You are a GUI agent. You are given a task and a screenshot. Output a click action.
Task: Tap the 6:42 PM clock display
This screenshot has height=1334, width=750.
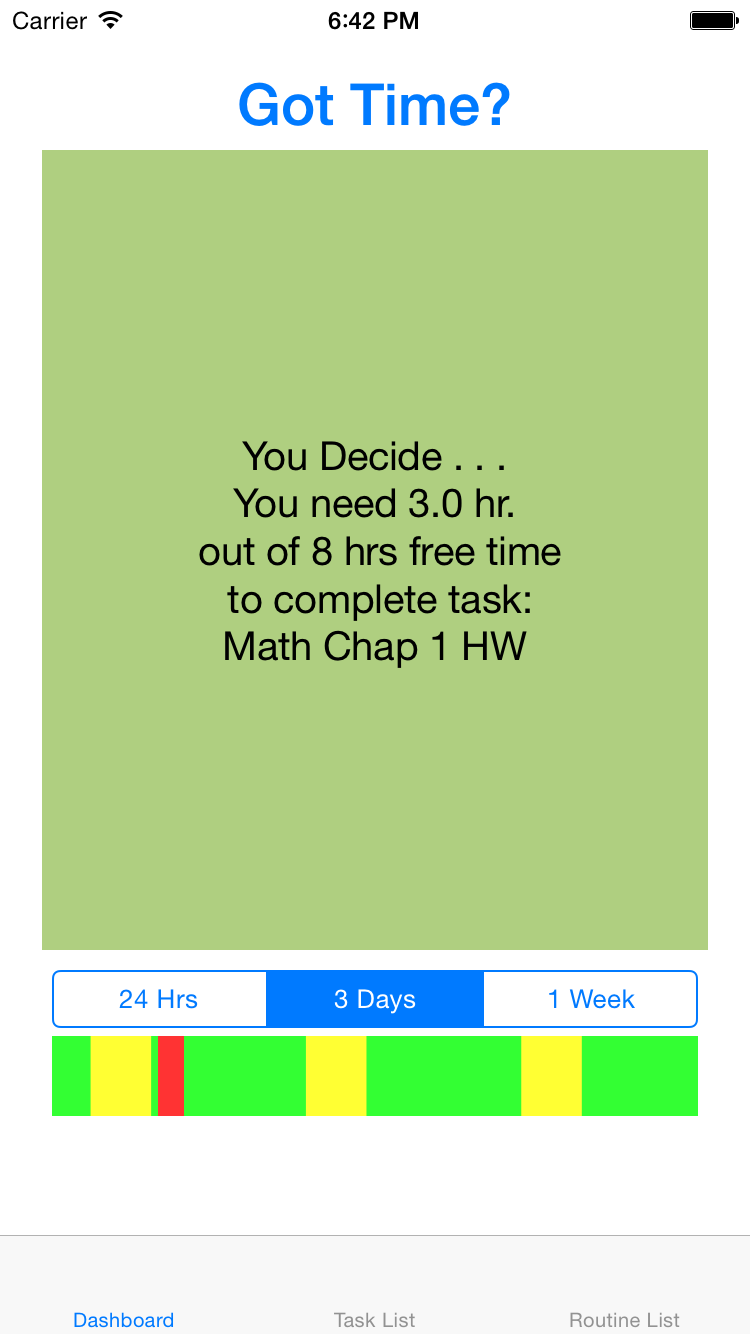click(374, 20)
